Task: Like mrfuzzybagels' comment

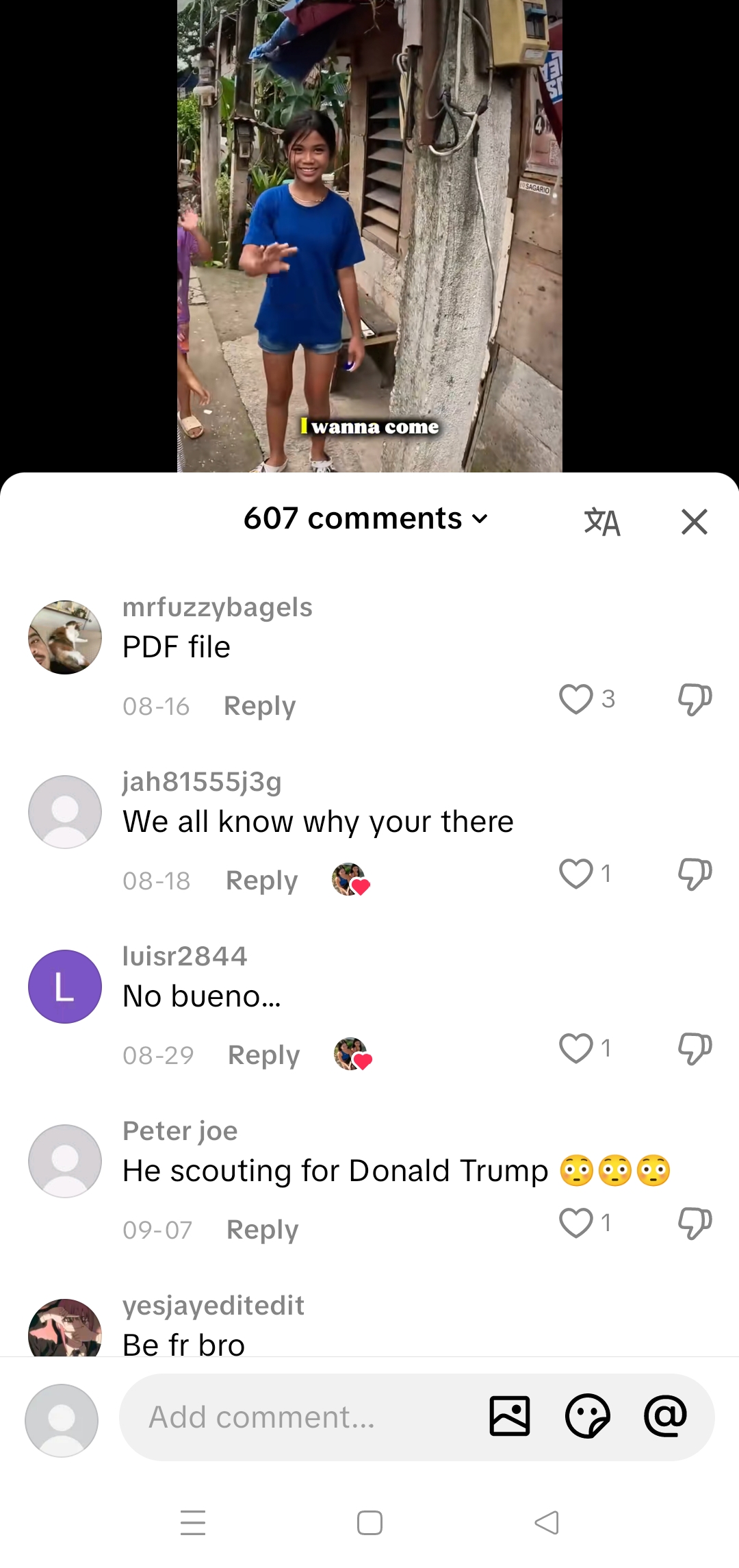Action: point(575,699)
